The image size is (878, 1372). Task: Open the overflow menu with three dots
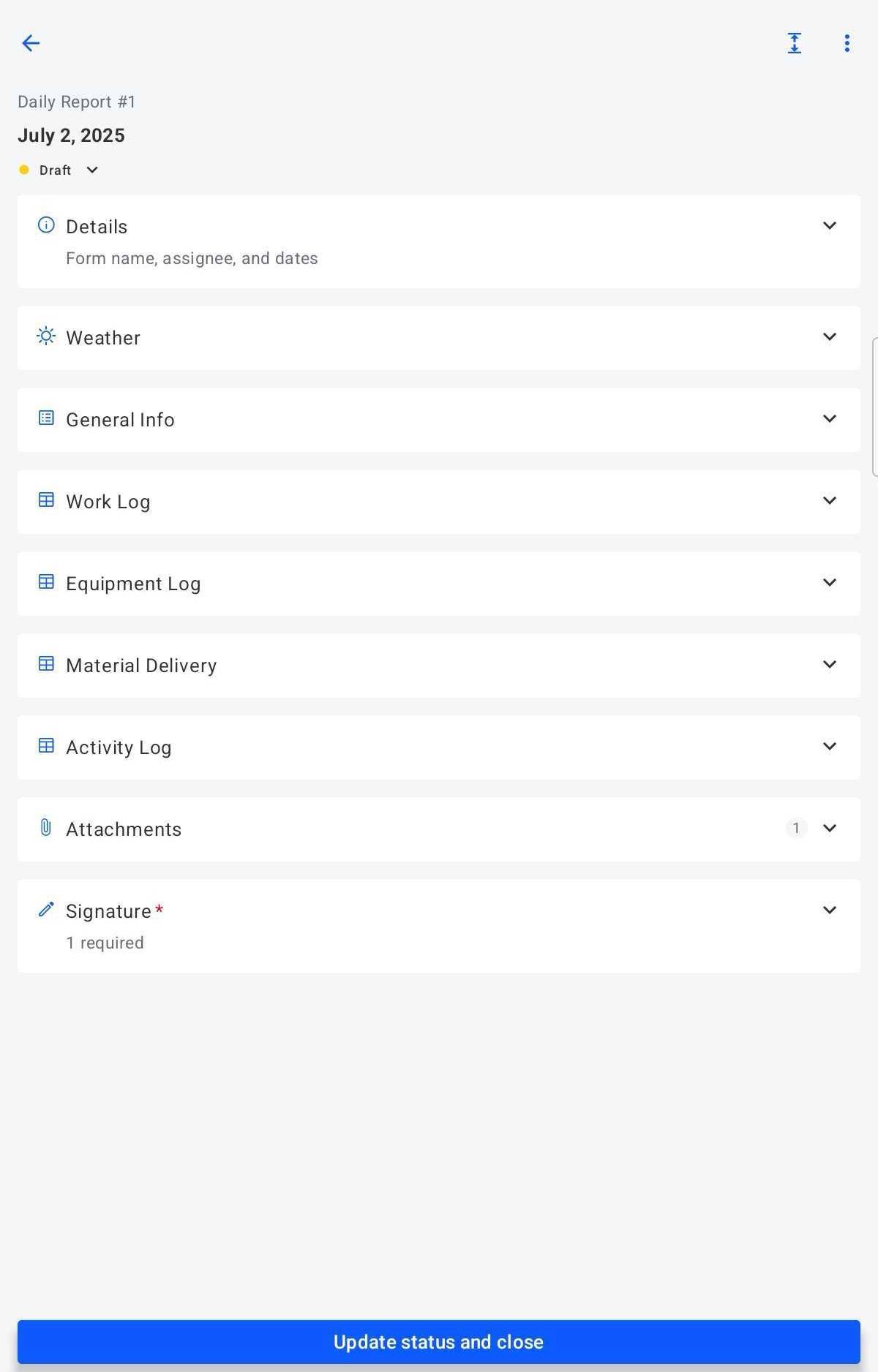click(x=847, y=42)
